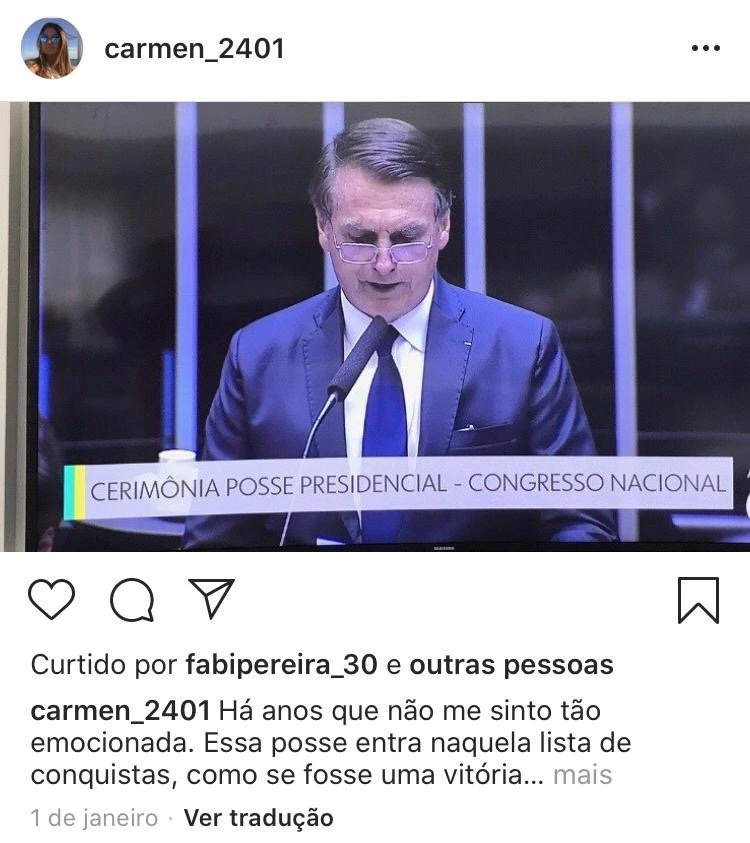View the list of outras pessoas who liked
This screenshot has width=750, height=843.
click(511, 665)
